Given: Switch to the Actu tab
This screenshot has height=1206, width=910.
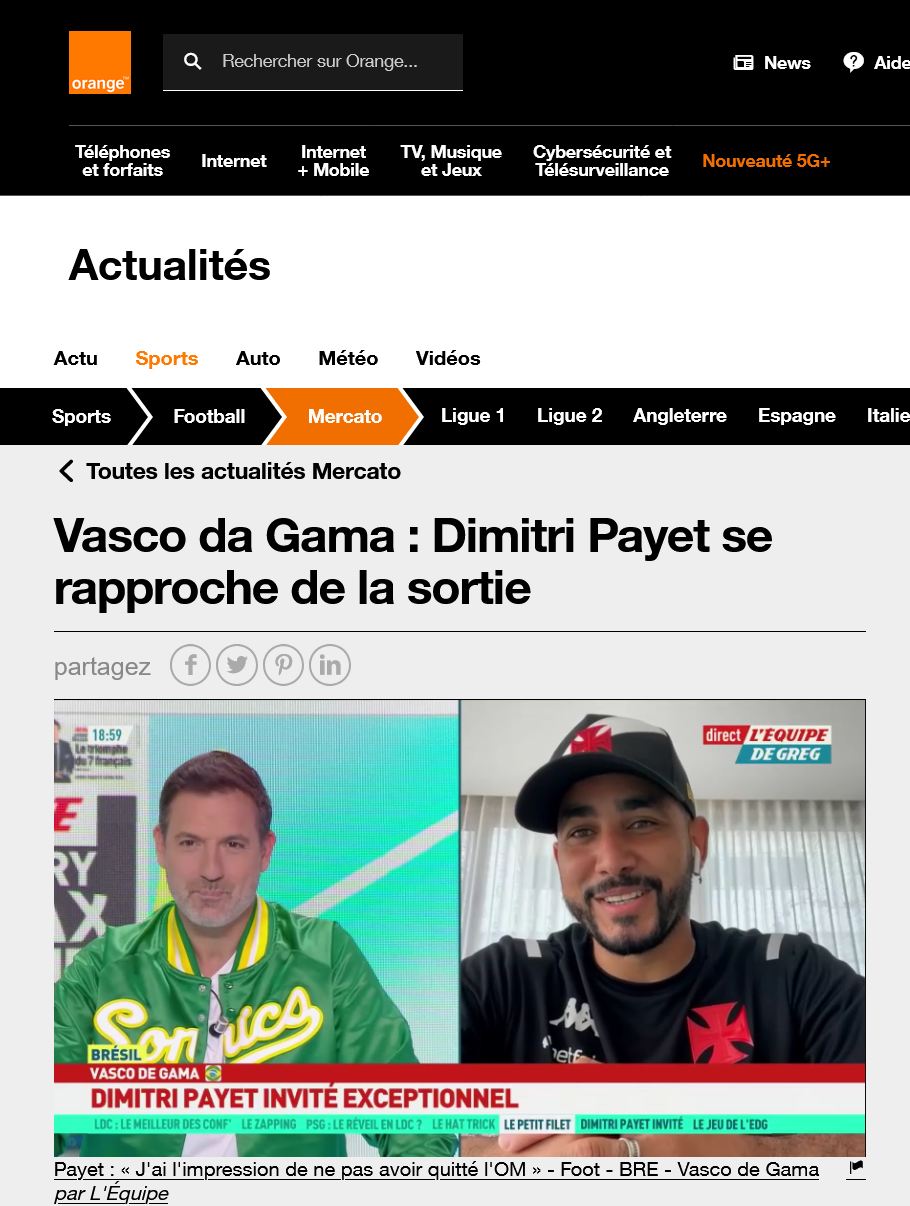Looking at the screenshot, I should click(76, 358).
